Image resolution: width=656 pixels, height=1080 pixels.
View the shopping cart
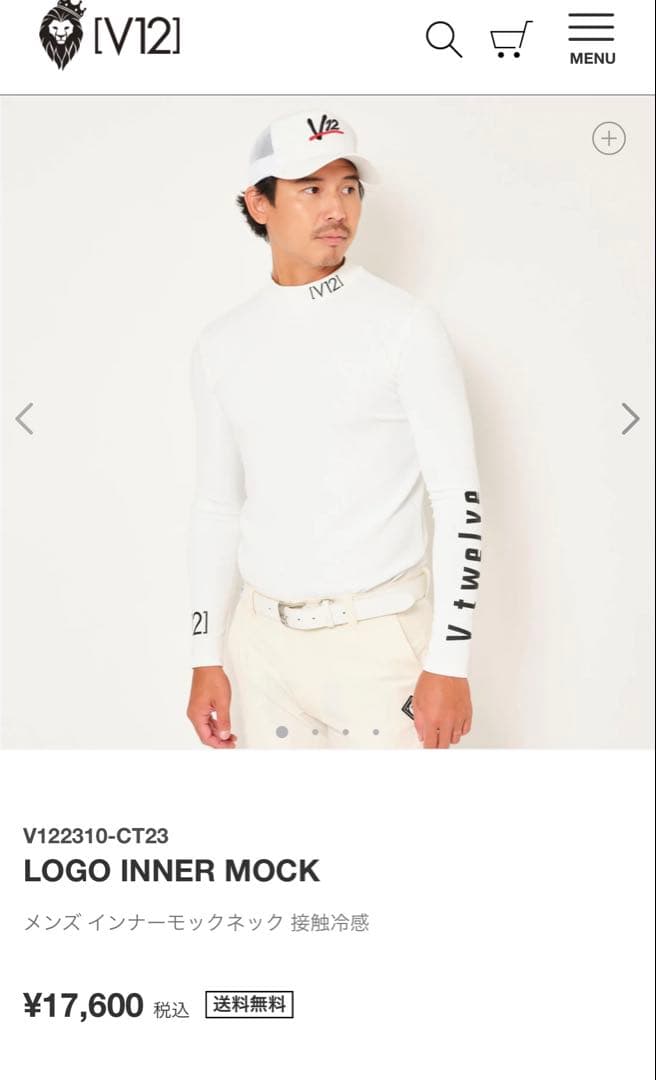(511, 40)
